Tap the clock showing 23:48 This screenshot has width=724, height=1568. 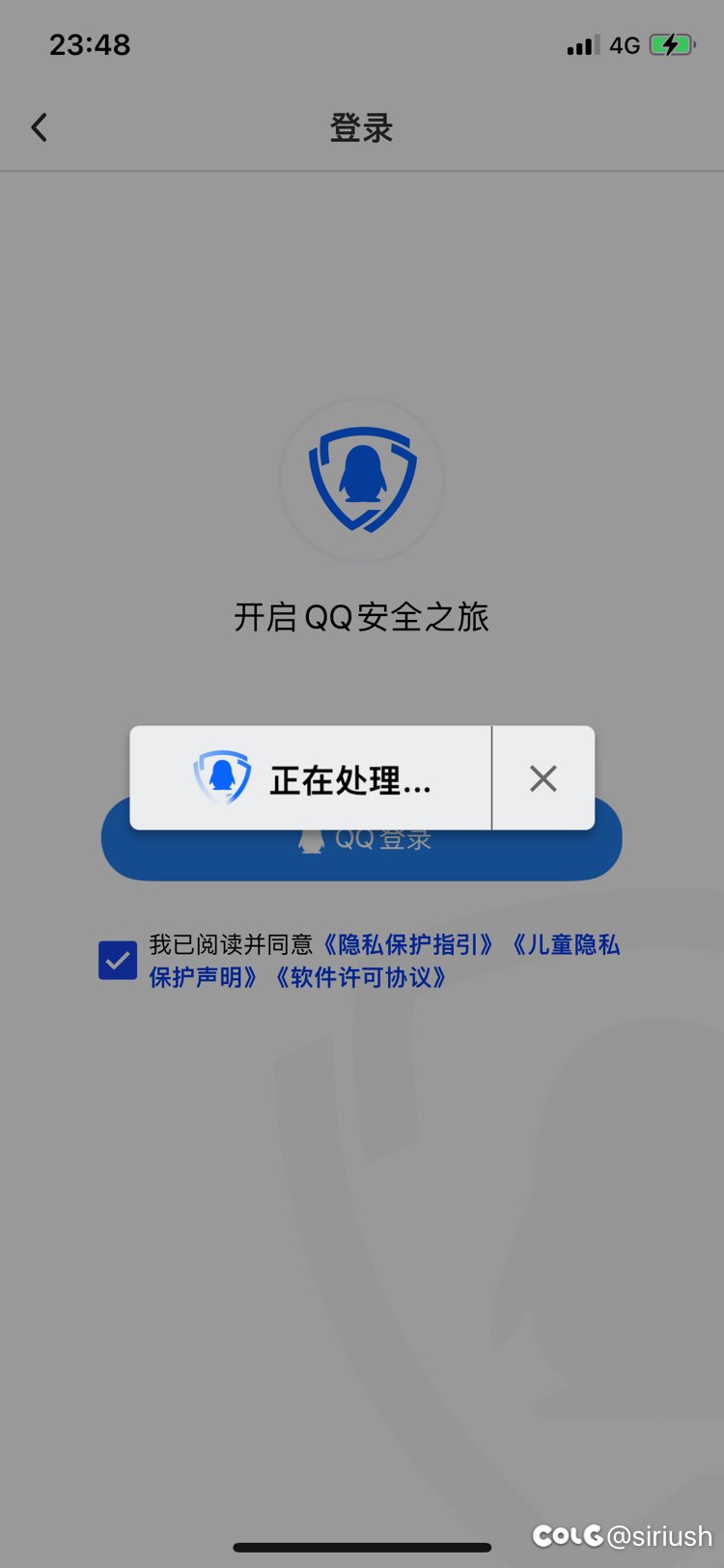90,43
